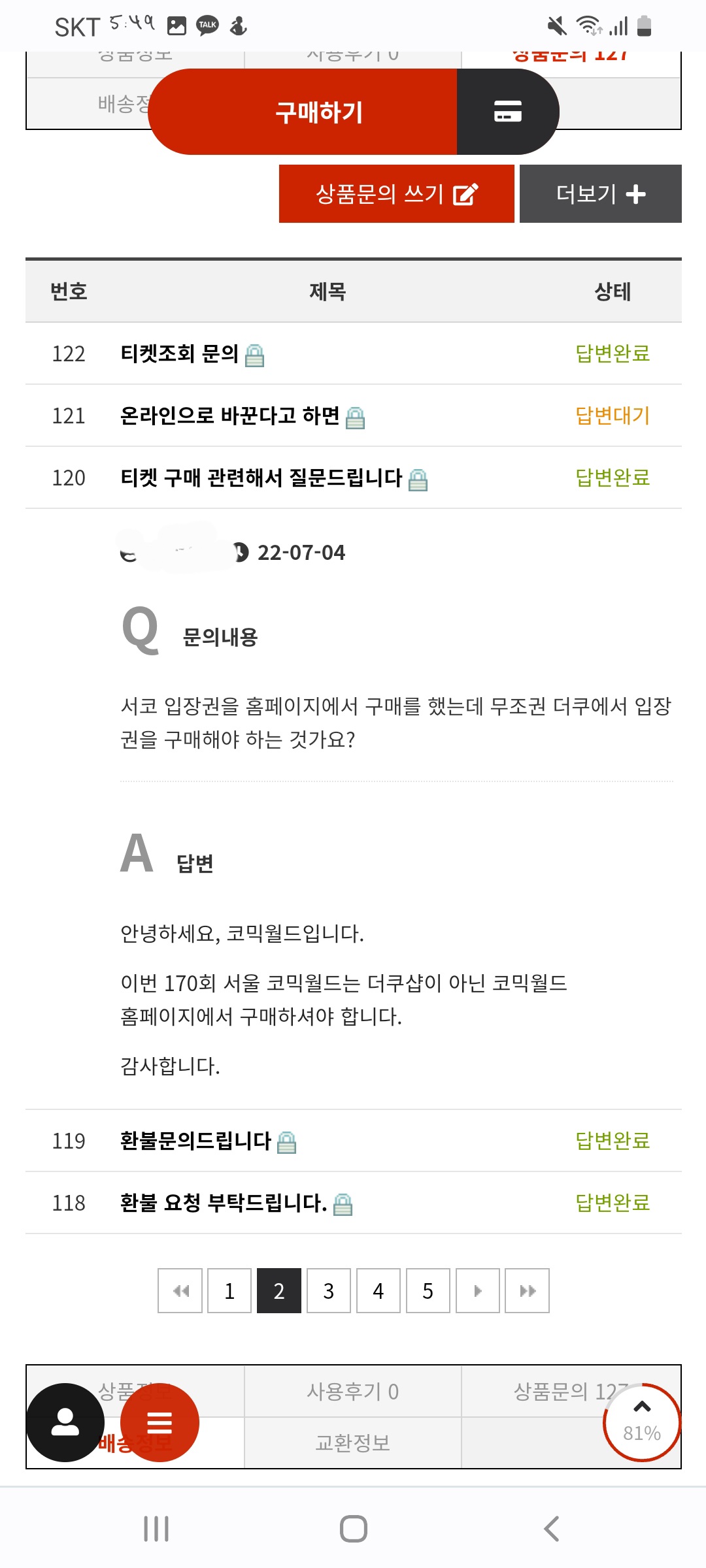Image resolution: width=706 pixels, height=1568 pixels.
Task: Write a new inquiry with 상품문의 쓰기
Action: 396,194
